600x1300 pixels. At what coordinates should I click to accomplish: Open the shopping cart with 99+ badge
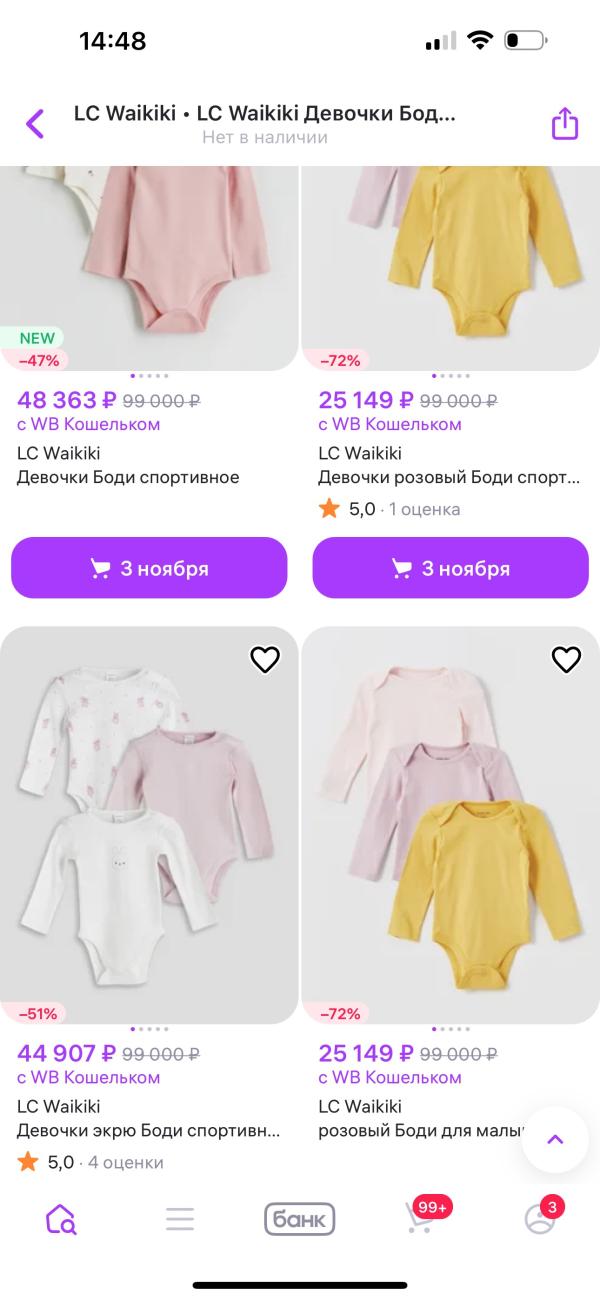(419, 1219)
